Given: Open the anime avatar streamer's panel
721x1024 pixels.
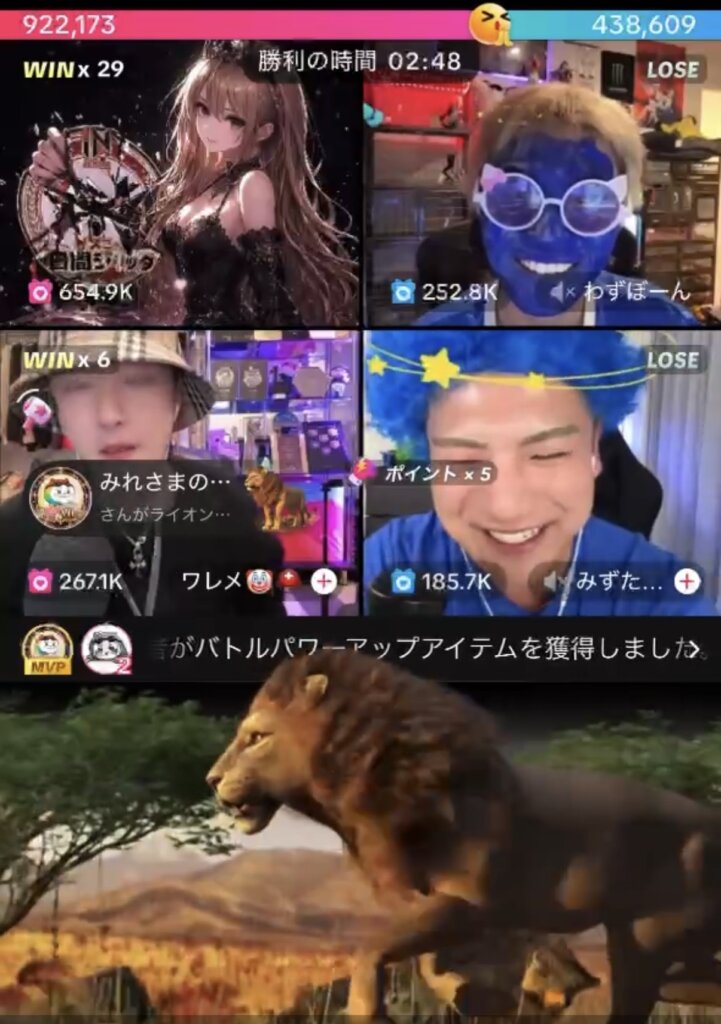Looking at the screenshot, I should coord(180,180).
